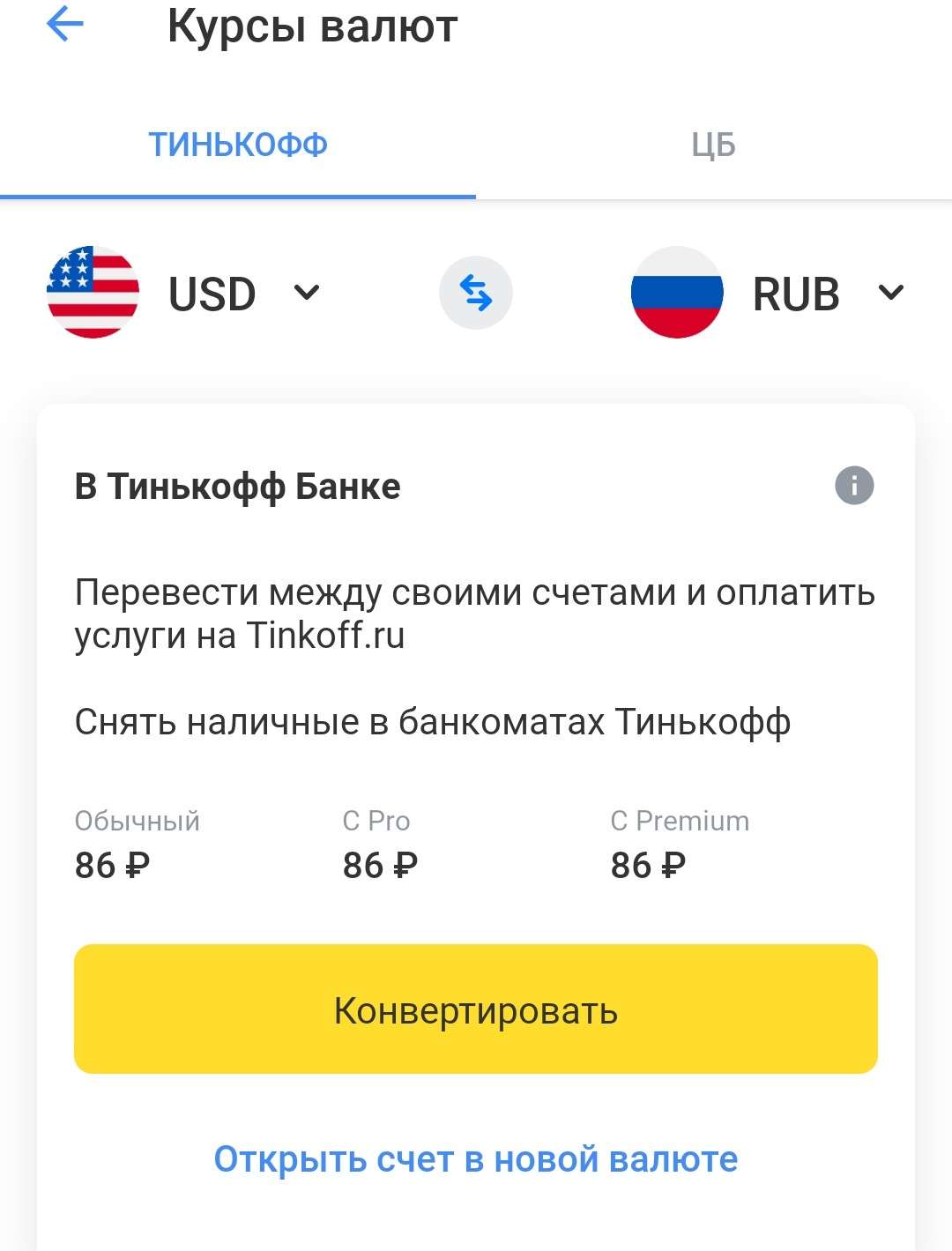The width and height of the screenshot is (952, 1251).
Task: Open Открыть счет в новой валюте link
Action: [476, 1158]
